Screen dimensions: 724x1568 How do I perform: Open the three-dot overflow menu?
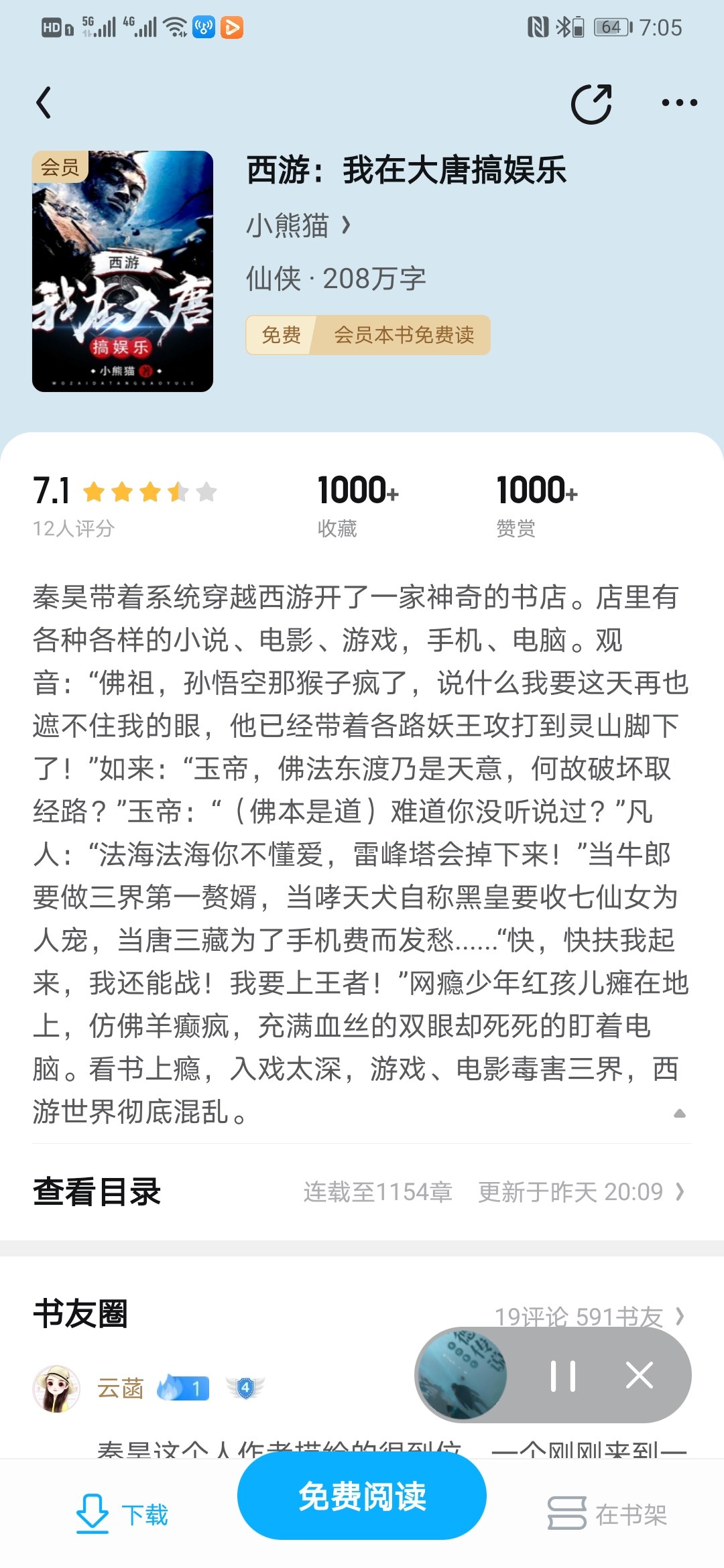click(x=678, y=103)
